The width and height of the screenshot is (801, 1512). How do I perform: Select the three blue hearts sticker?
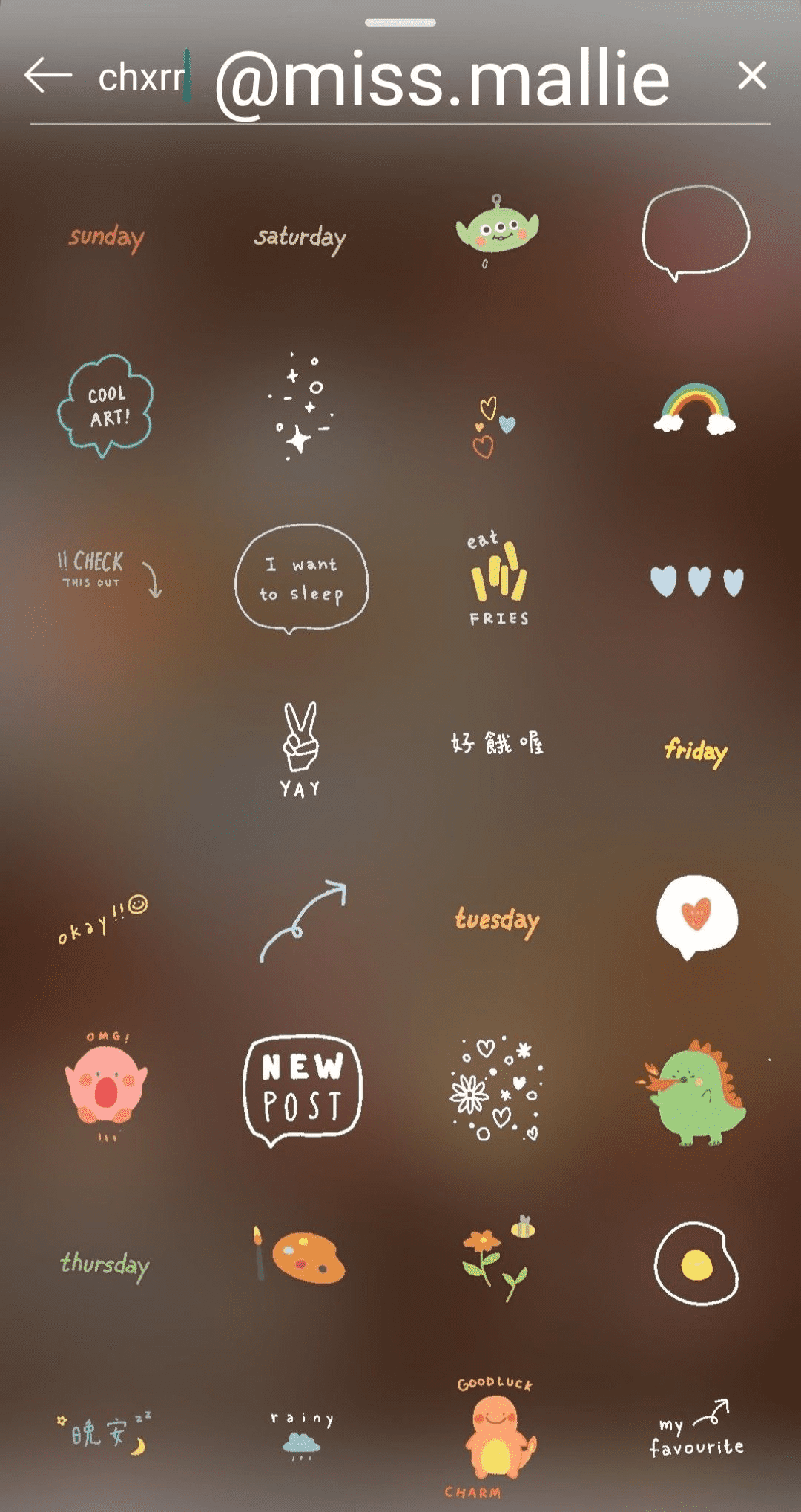696,581
